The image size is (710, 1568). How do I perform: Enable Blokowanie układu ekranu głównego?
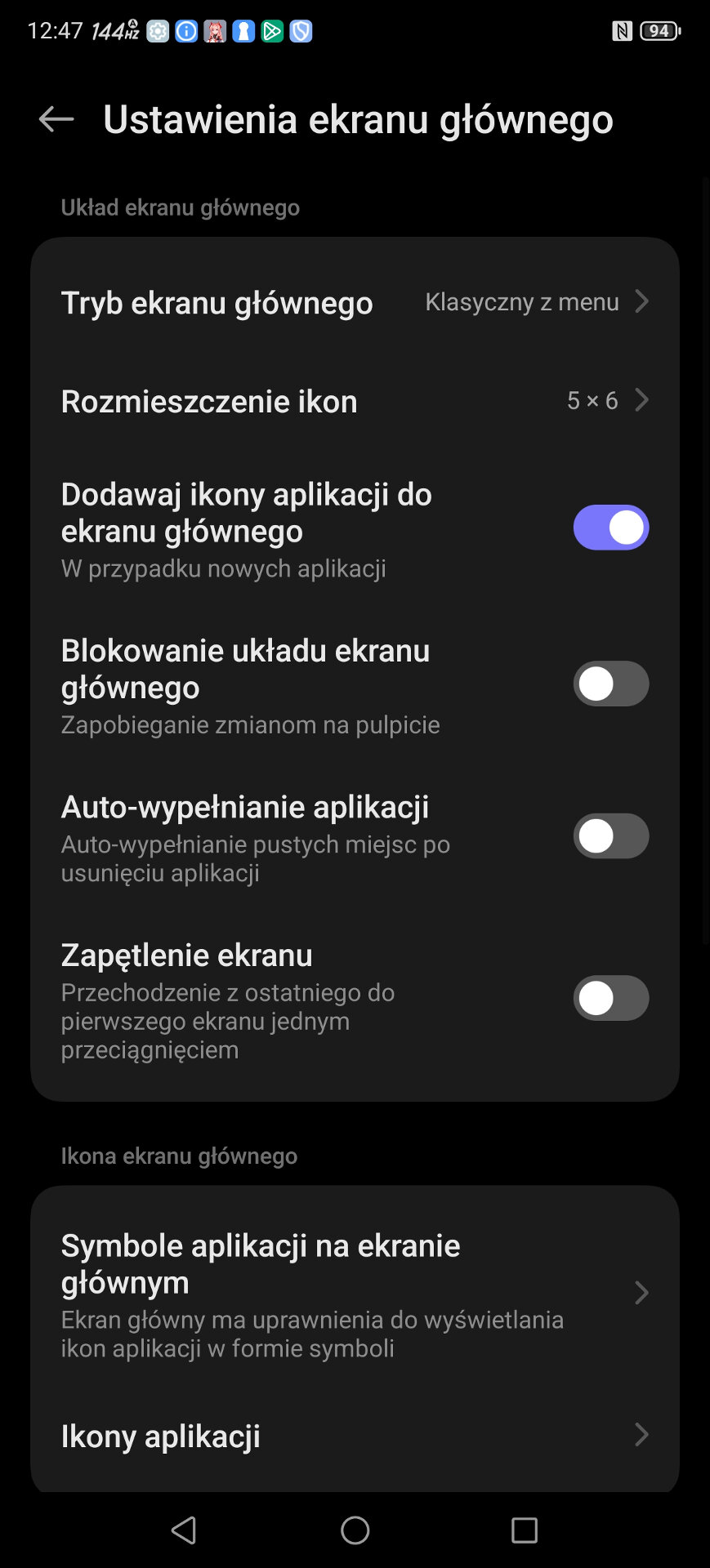point(610,684)
